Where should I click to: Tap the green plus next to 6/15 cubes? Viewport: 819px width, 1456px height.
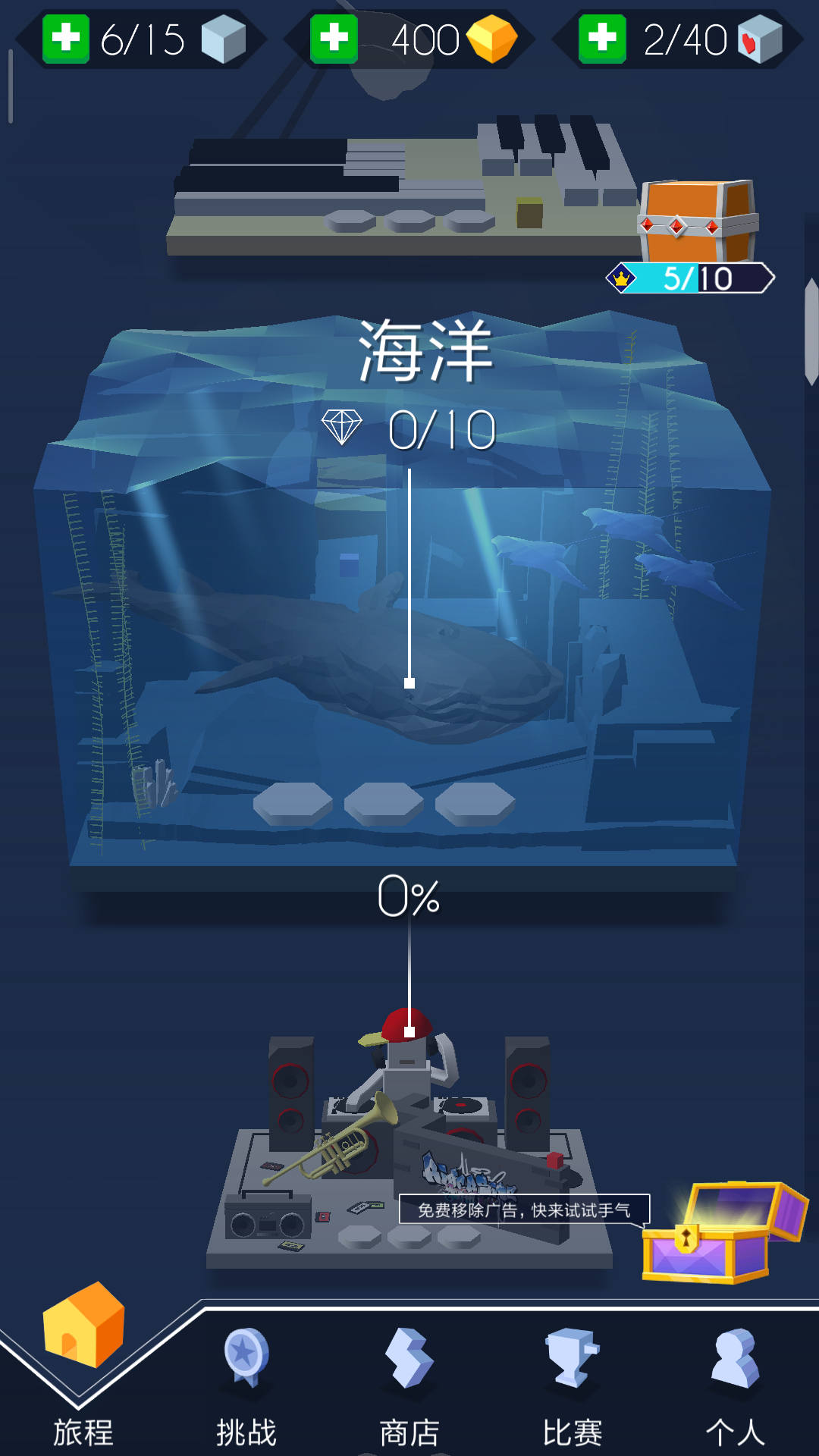pos(66,39)
